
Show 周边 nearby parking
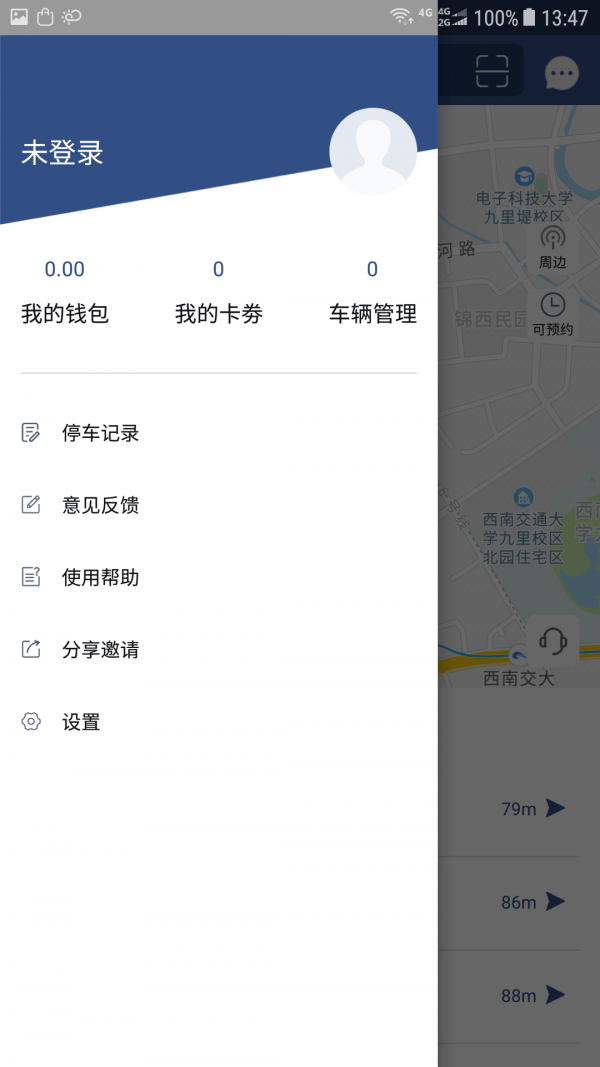pos(552,248)
